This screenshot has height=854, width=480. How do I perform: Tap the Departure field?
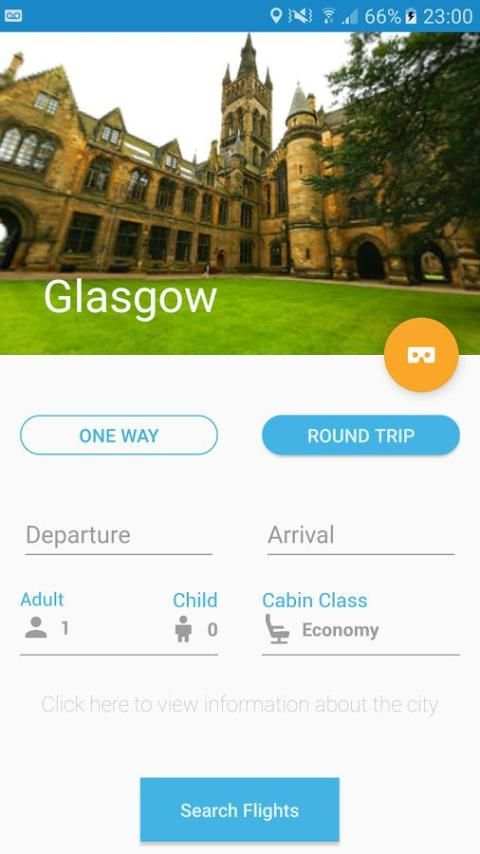click(x=118, y=536)
